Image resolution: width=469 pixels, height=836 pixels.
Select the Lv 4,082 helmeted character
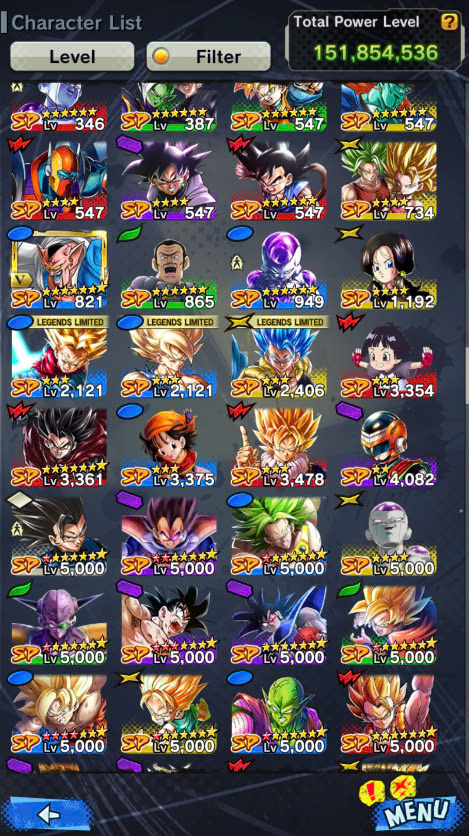[x=389, y=448]
